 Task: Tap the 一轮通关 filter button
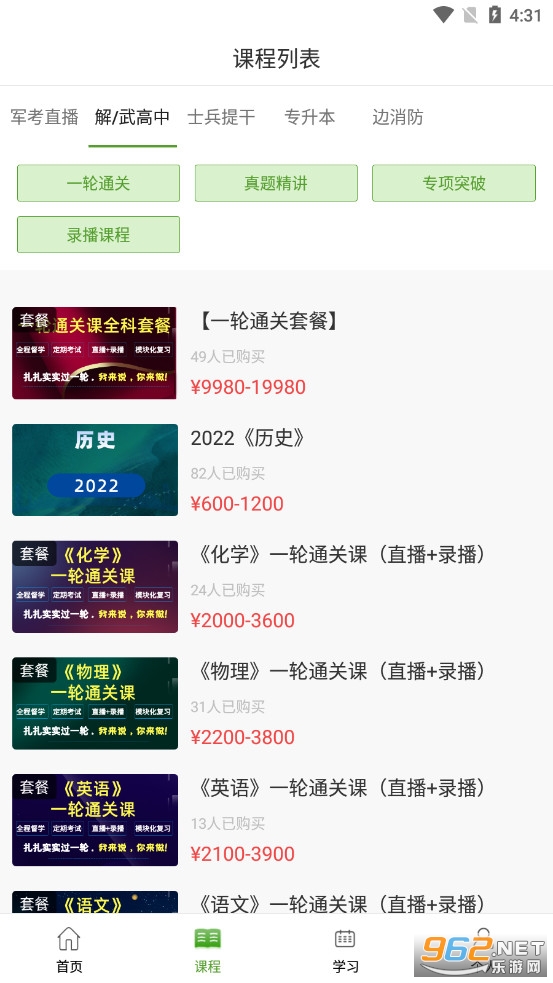[x=98, y=183]
